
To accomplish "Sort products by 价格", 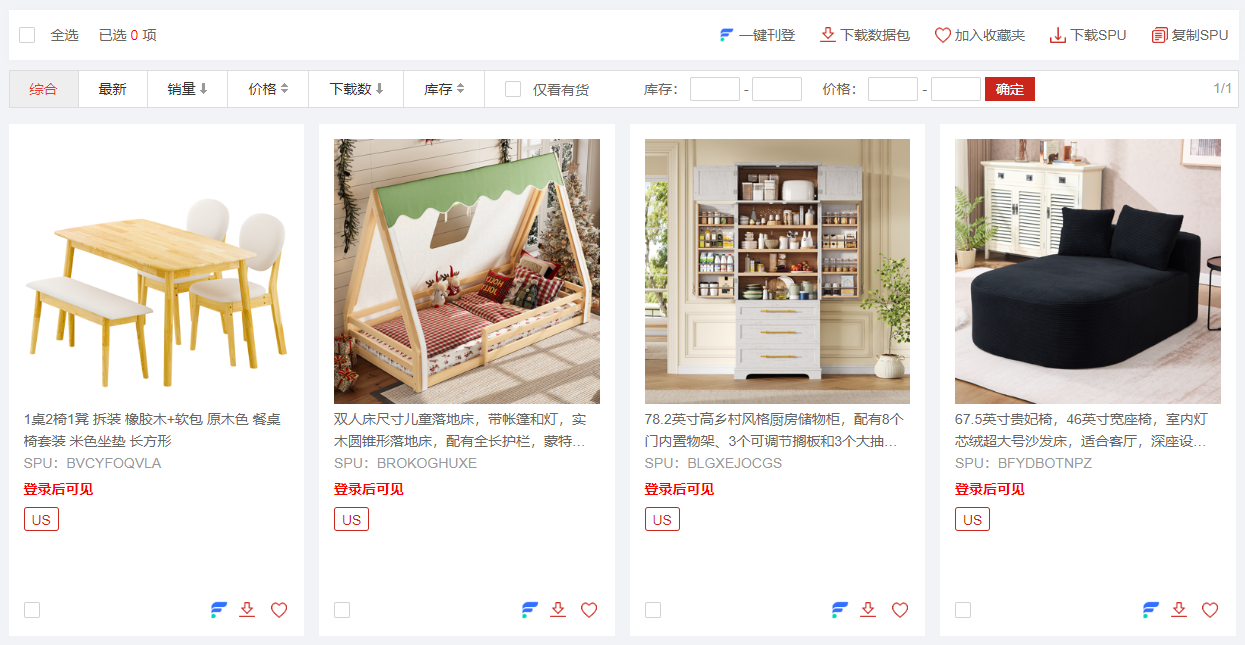I will coord(268,89).
